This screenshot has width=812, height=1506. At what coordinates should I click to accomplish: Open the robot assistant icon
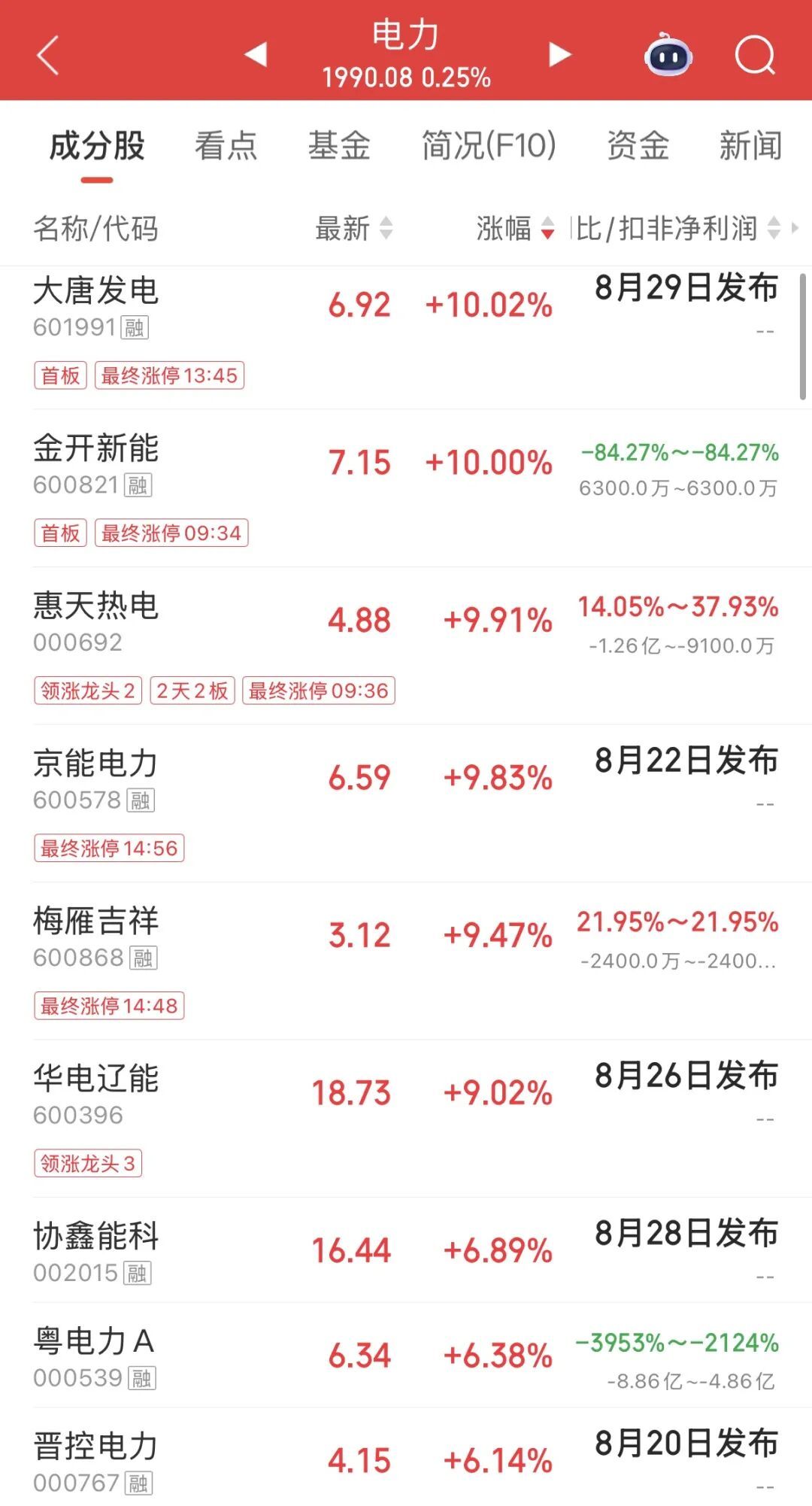[x=668, y=54]
